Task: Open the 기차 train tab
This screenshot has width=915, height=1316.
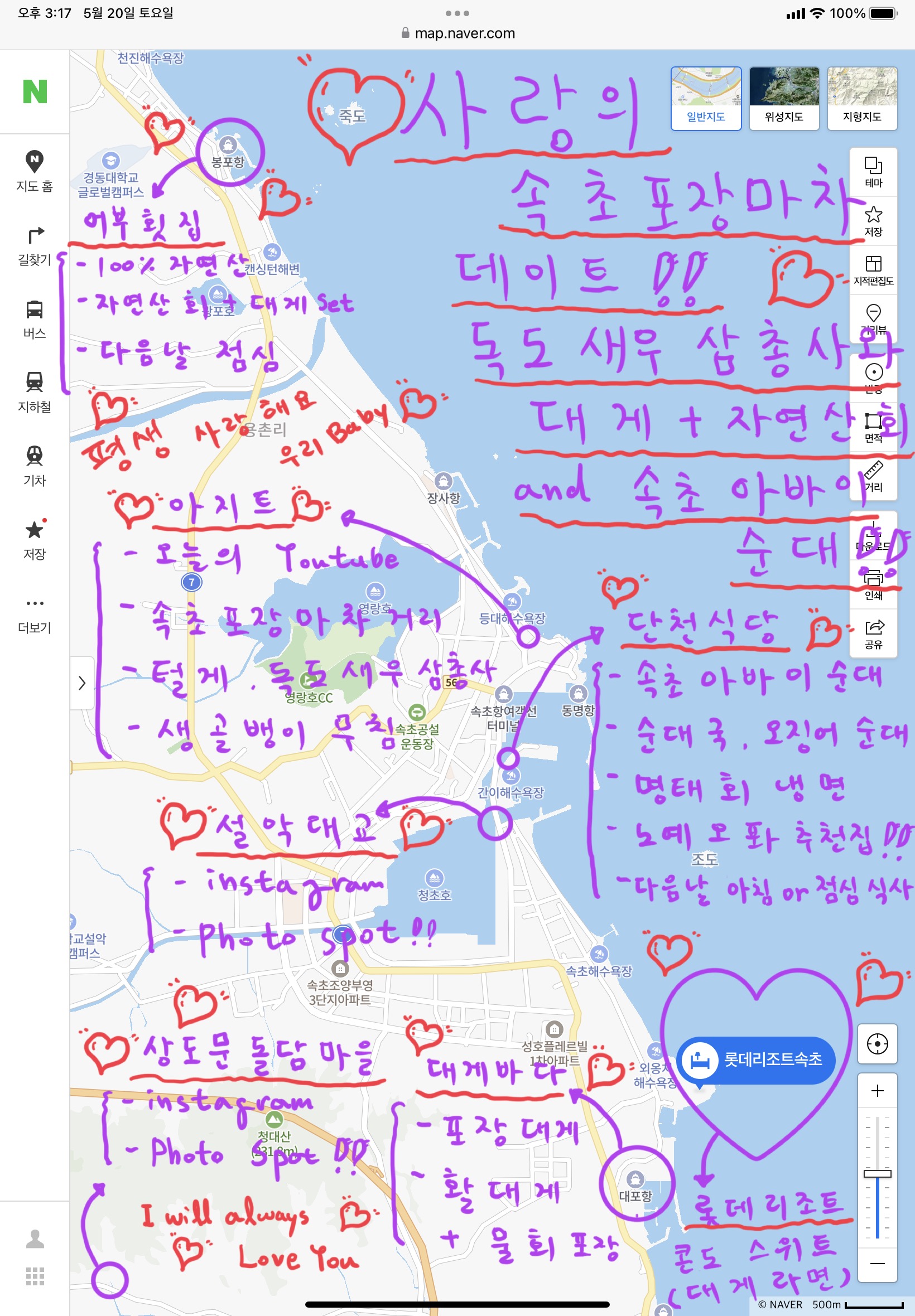Action: click(35, 465)
